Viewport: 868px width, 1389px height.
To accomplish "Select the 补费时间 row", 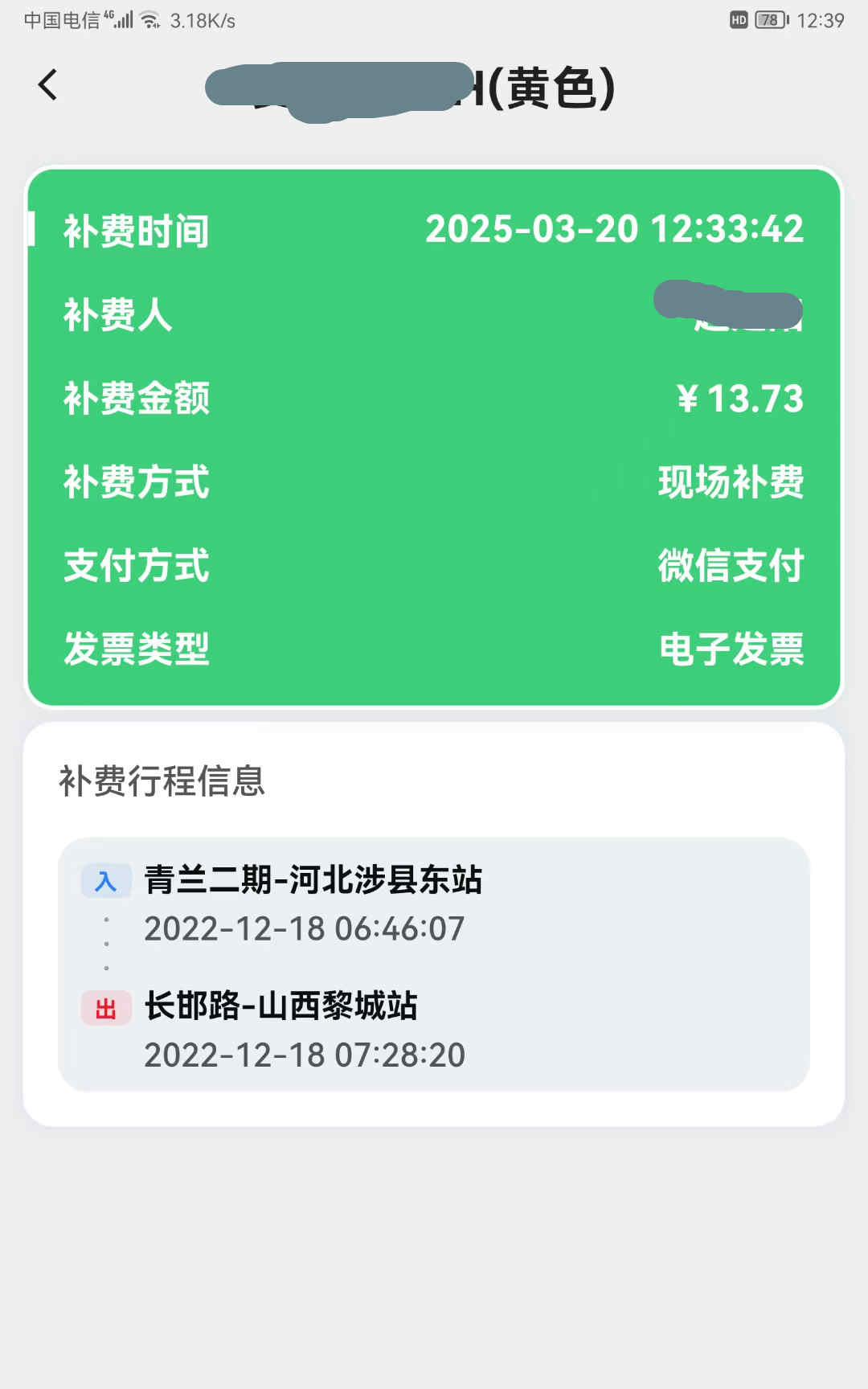I will coord(137,231).
